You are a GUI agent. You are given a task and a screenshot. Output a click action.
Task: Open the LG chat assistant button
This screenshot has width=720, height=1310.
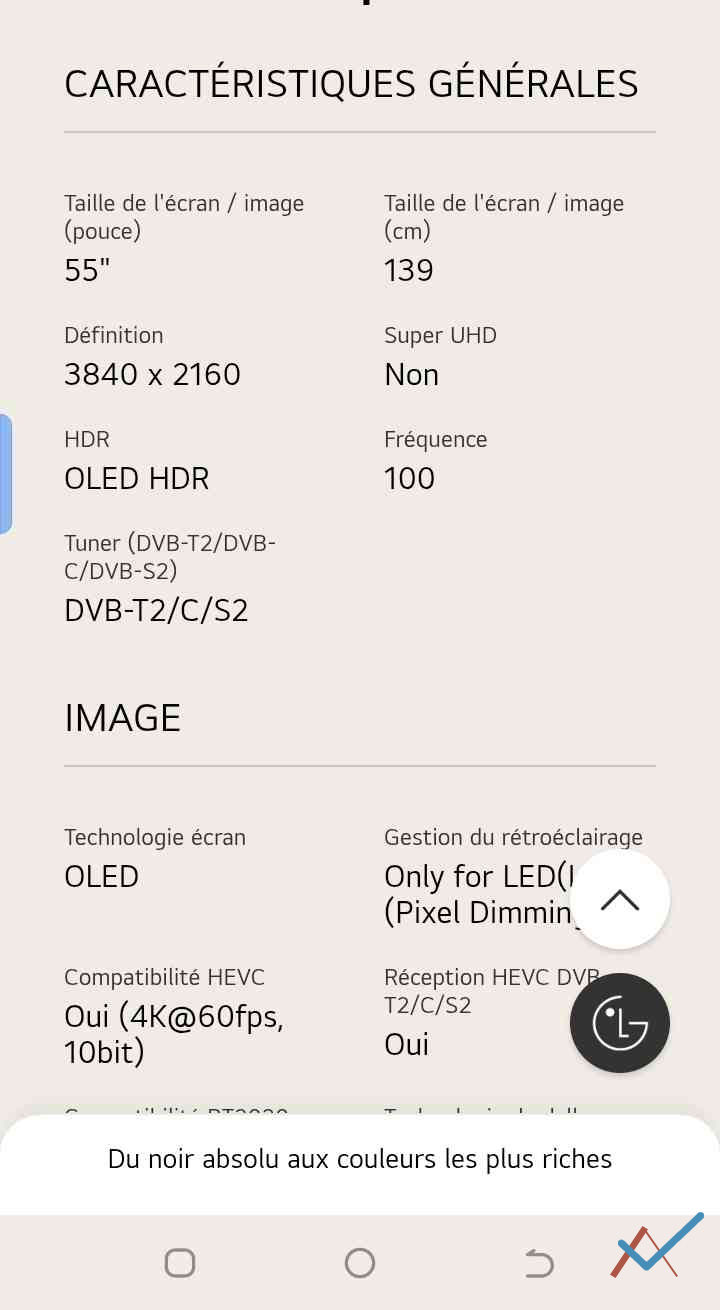point(620,1023)
